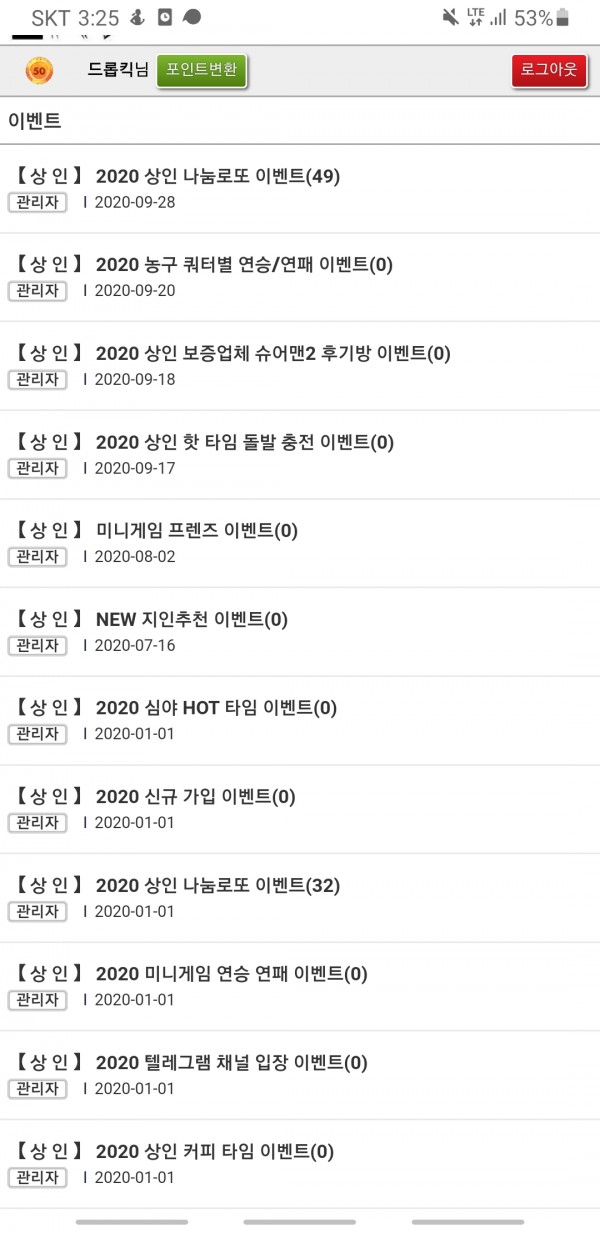Open 2020 상인 커피 타임 이벤트
The width and height of the screenshot is (600, 1233).
[214, 1151]
